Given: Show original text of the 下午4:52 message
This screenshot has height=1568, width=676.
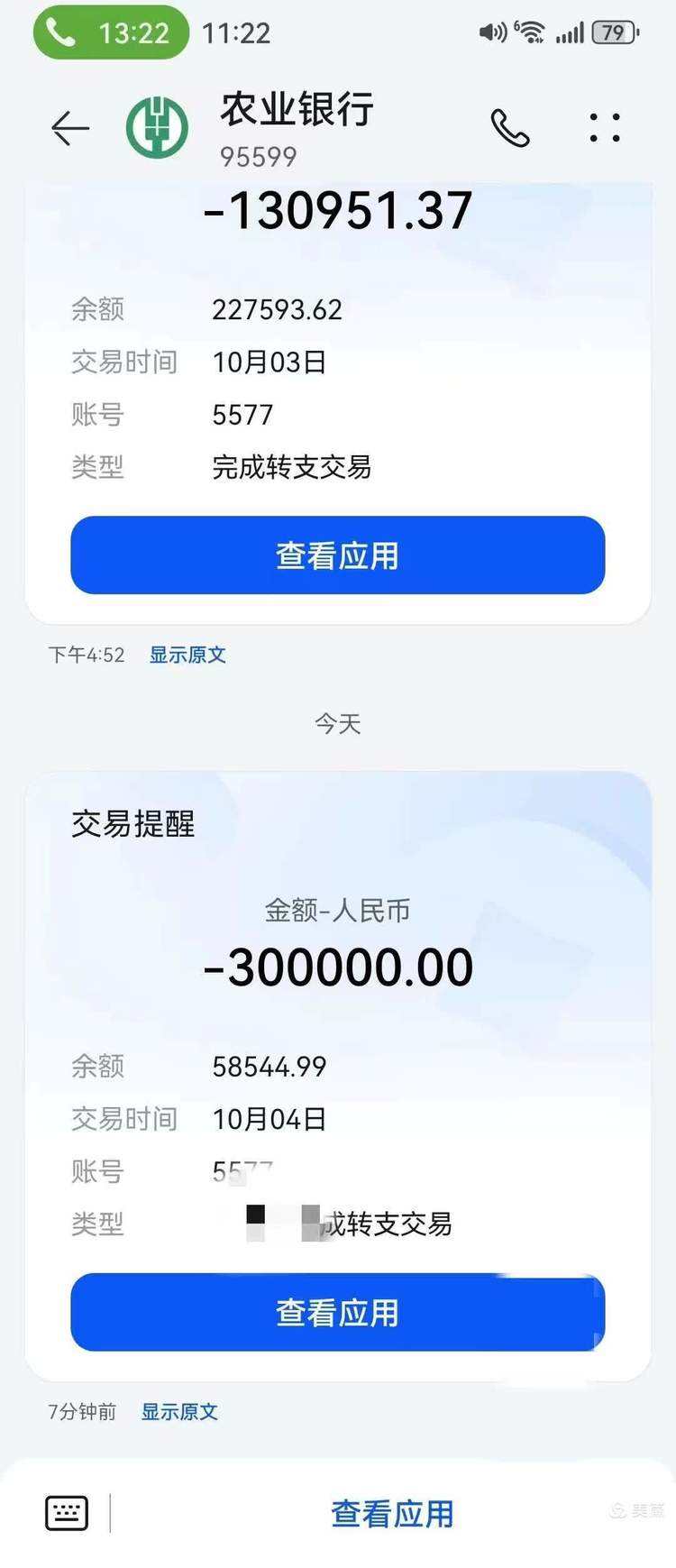Looking at the screenshot, I should (187, 655).
